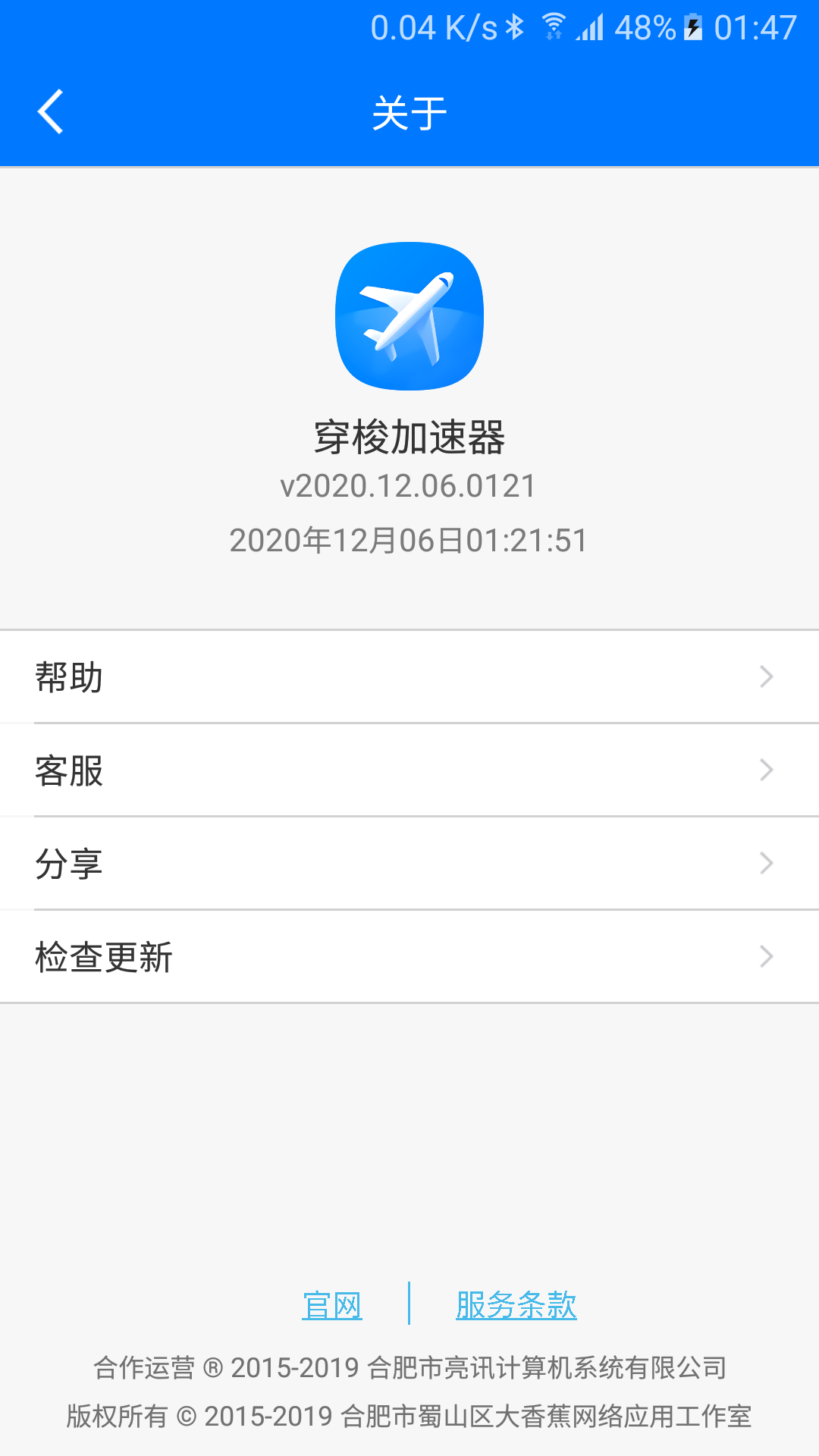View the 服务条款 link
The width and height of the screenshot is (819, 1456).
coord(516,1305)
